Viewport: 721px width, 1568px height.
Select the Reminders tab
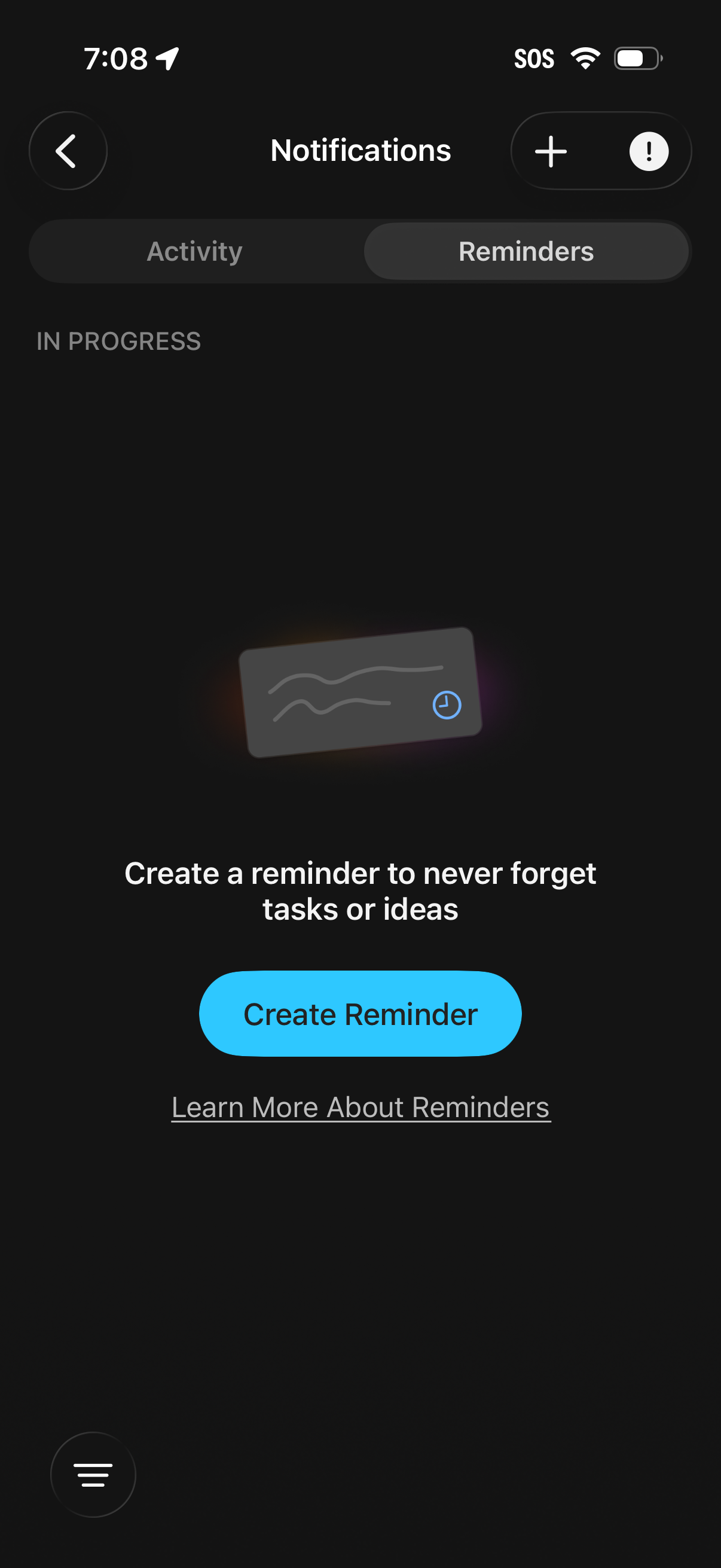pos(526,251)
